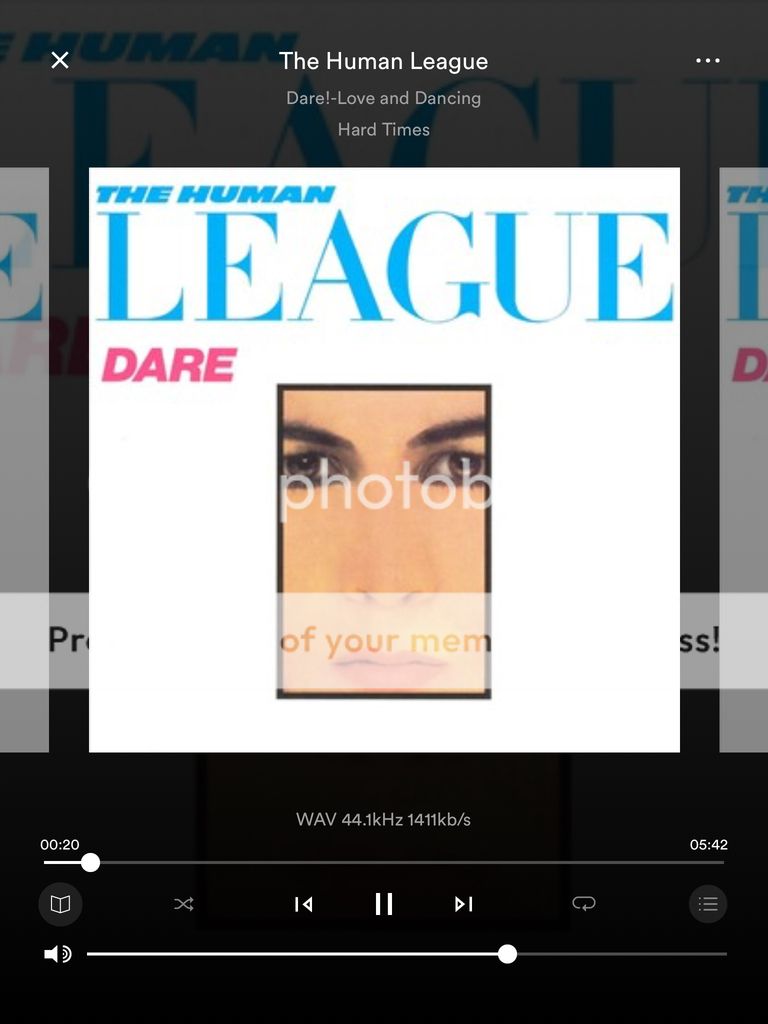Close the now playing screen
Screen dimensions: 768x1024
pyautogui.click(x=60, y=60)
